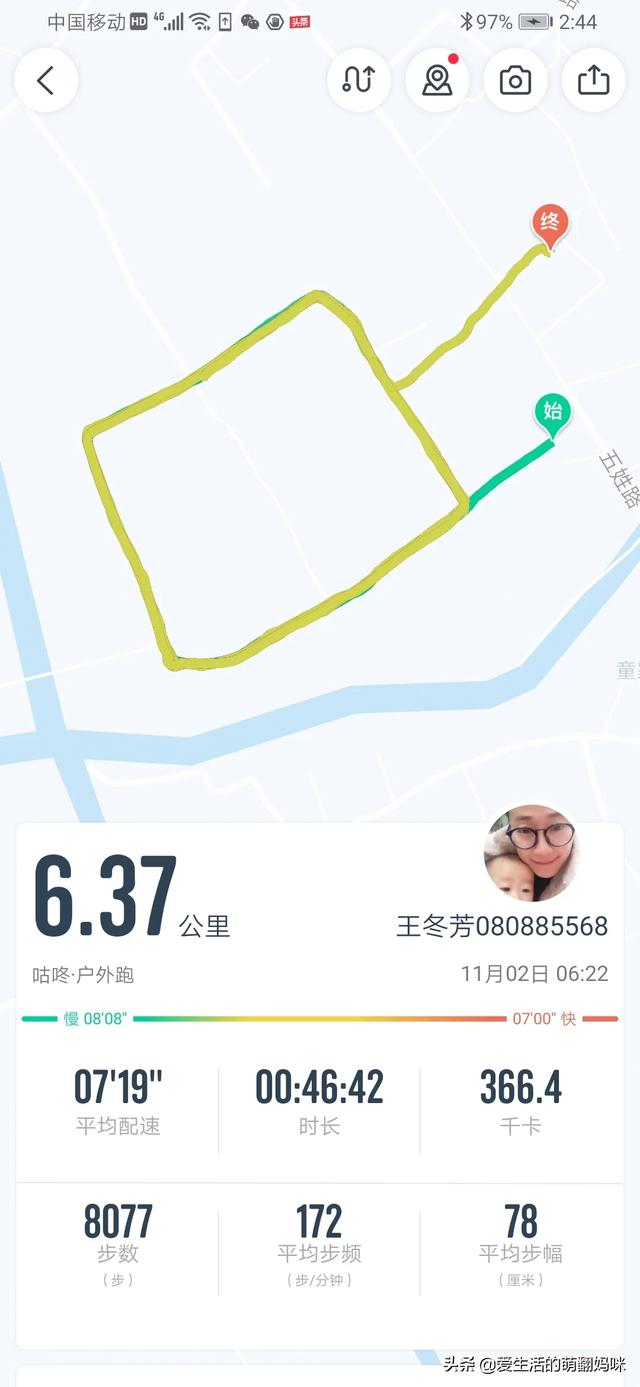This screenshot has width=640, height=1387.
Task: Go back using the arrow button
Action: click(46, 81)
